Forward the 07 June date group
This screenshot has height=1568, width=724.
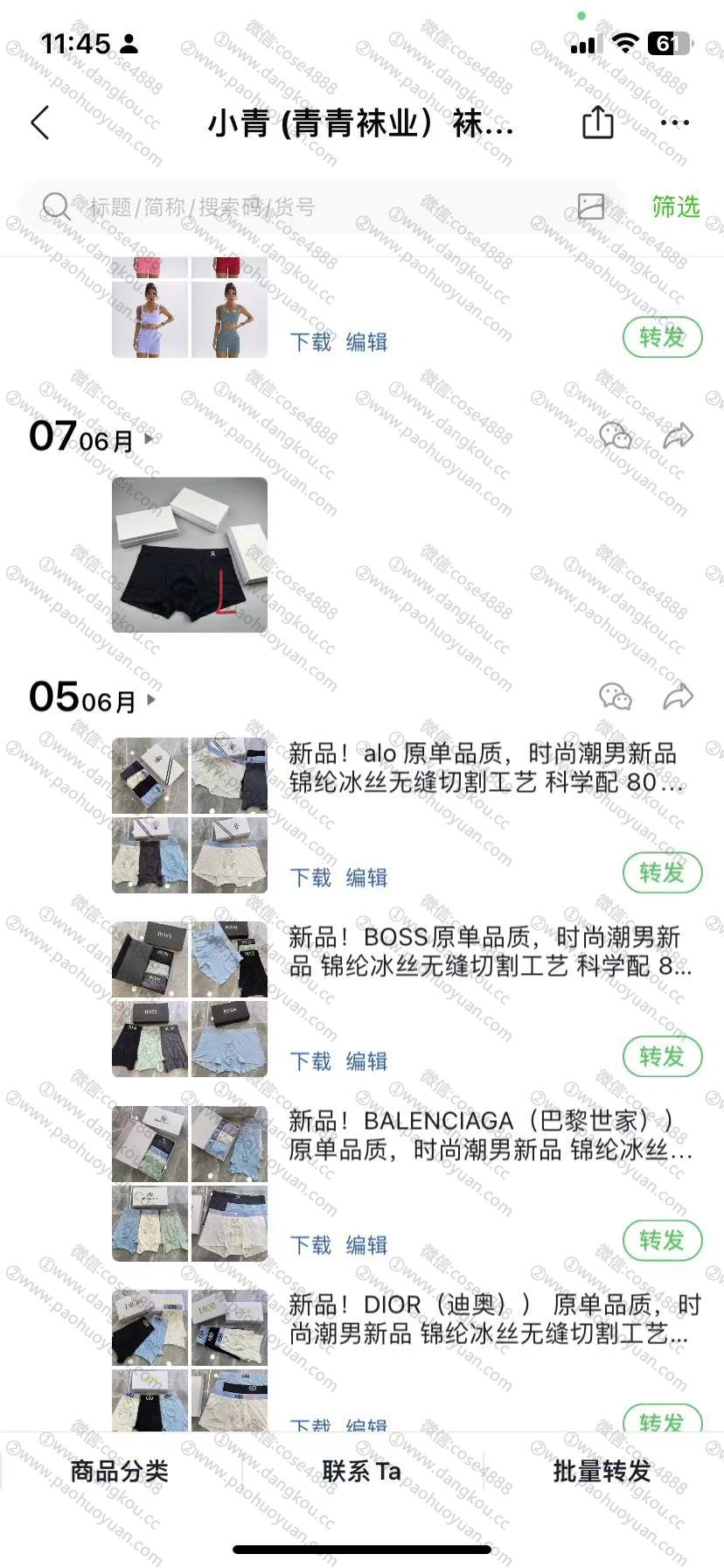678,436
